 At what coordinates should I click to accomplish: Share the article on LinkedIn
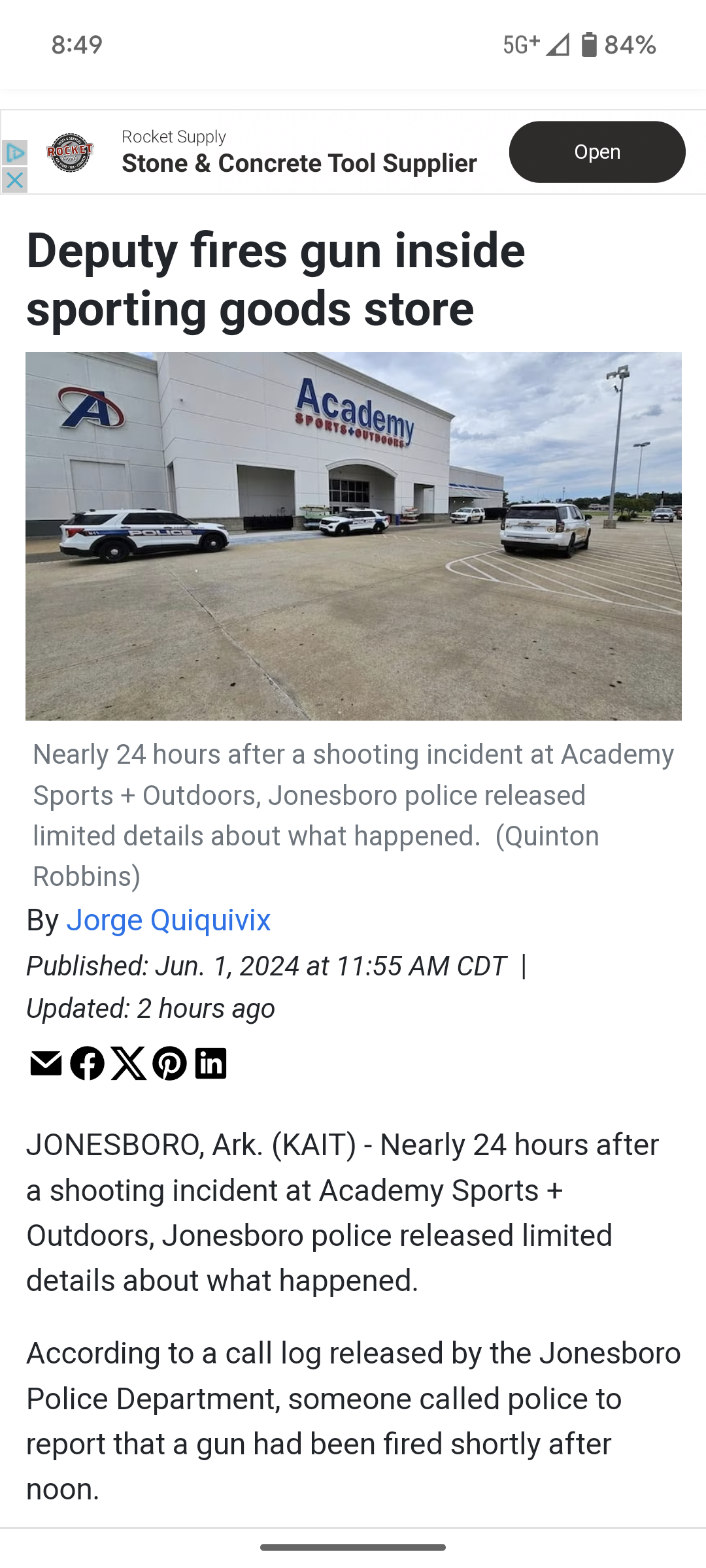pyautogui.click(x=210, y=1063)
